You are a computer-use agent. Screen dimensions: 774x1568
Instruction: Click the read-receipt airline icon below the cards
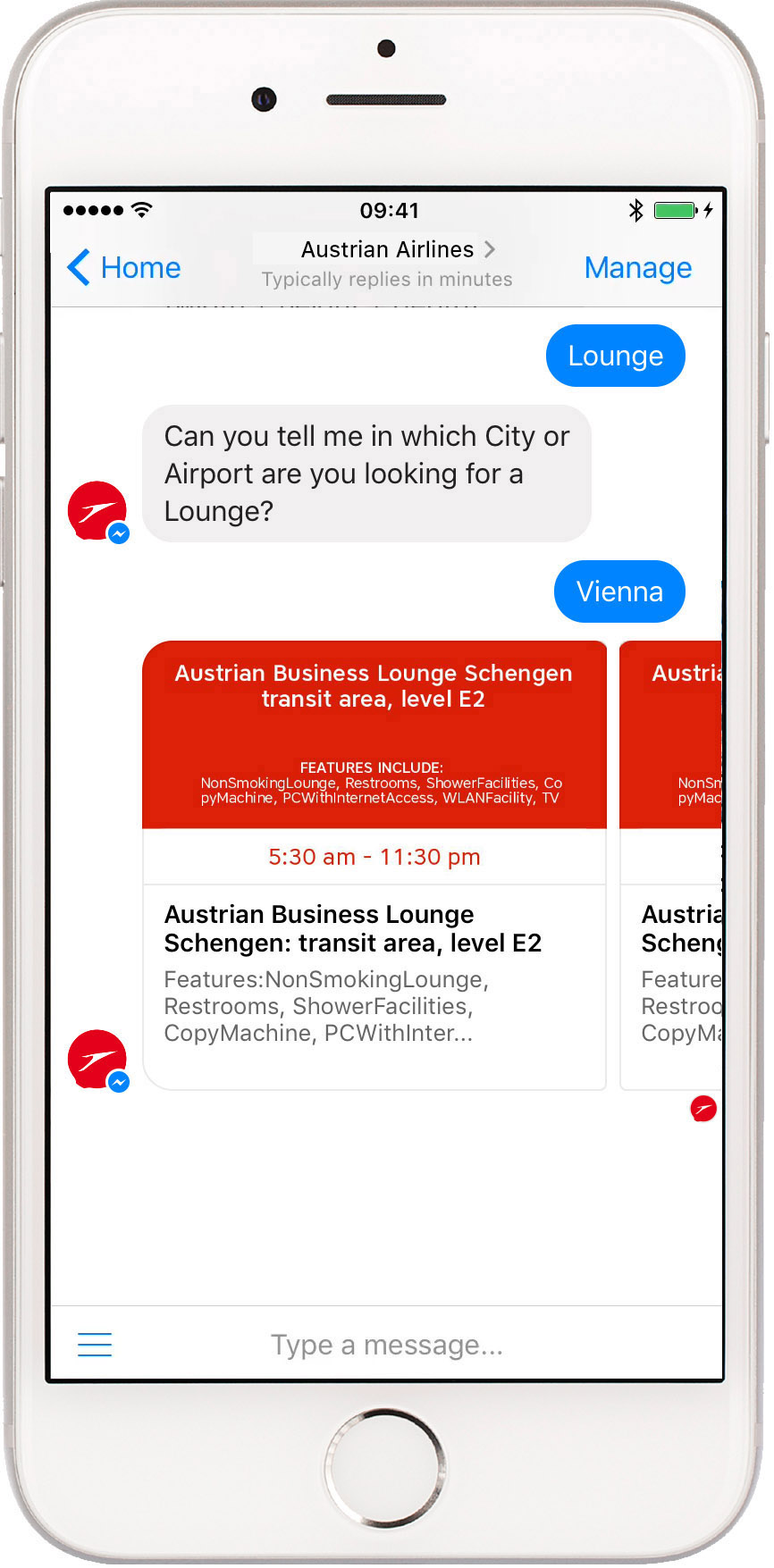pyautogui.click(x=703, y=1108)
